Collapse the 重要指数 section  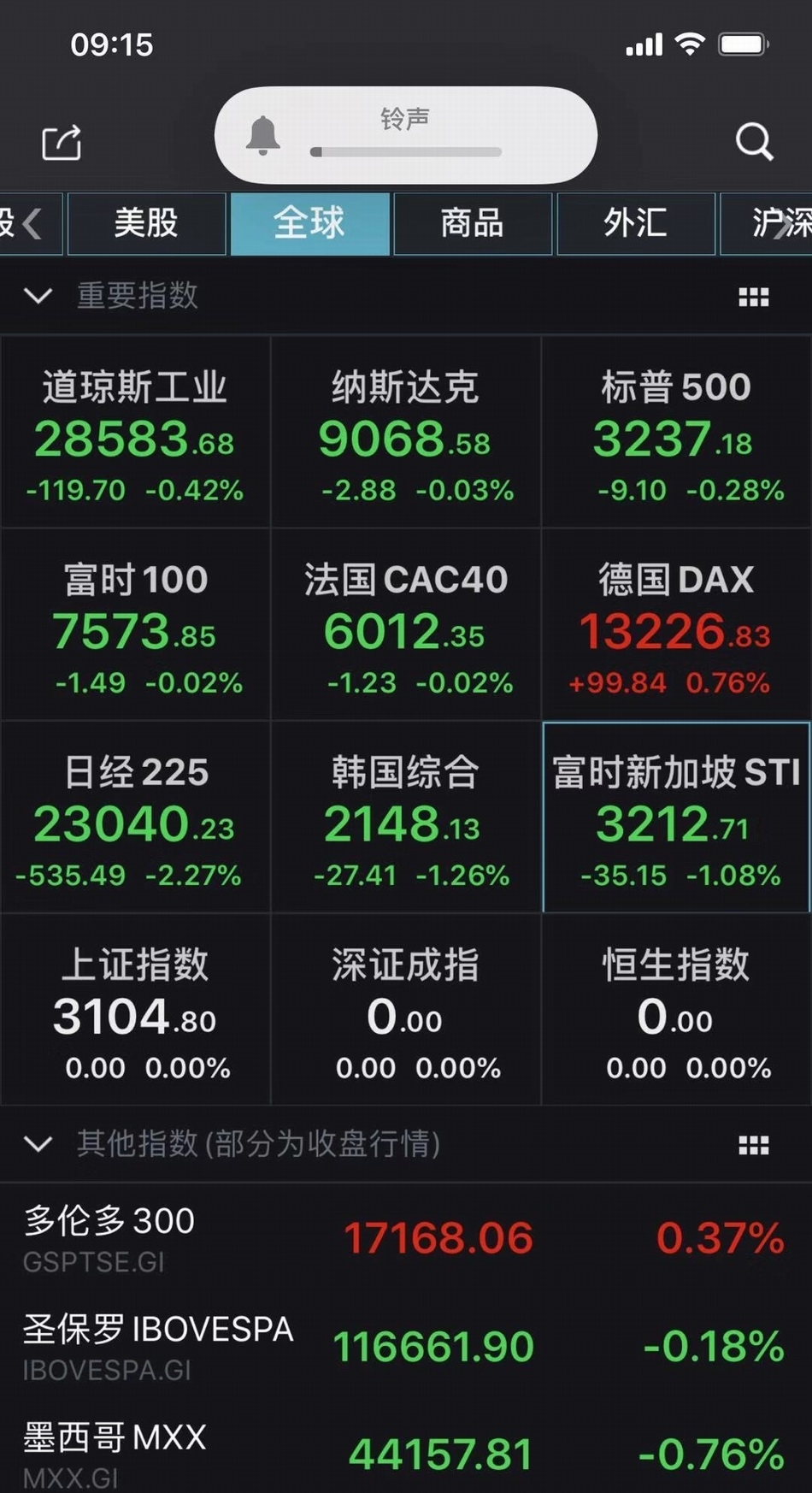38,296
